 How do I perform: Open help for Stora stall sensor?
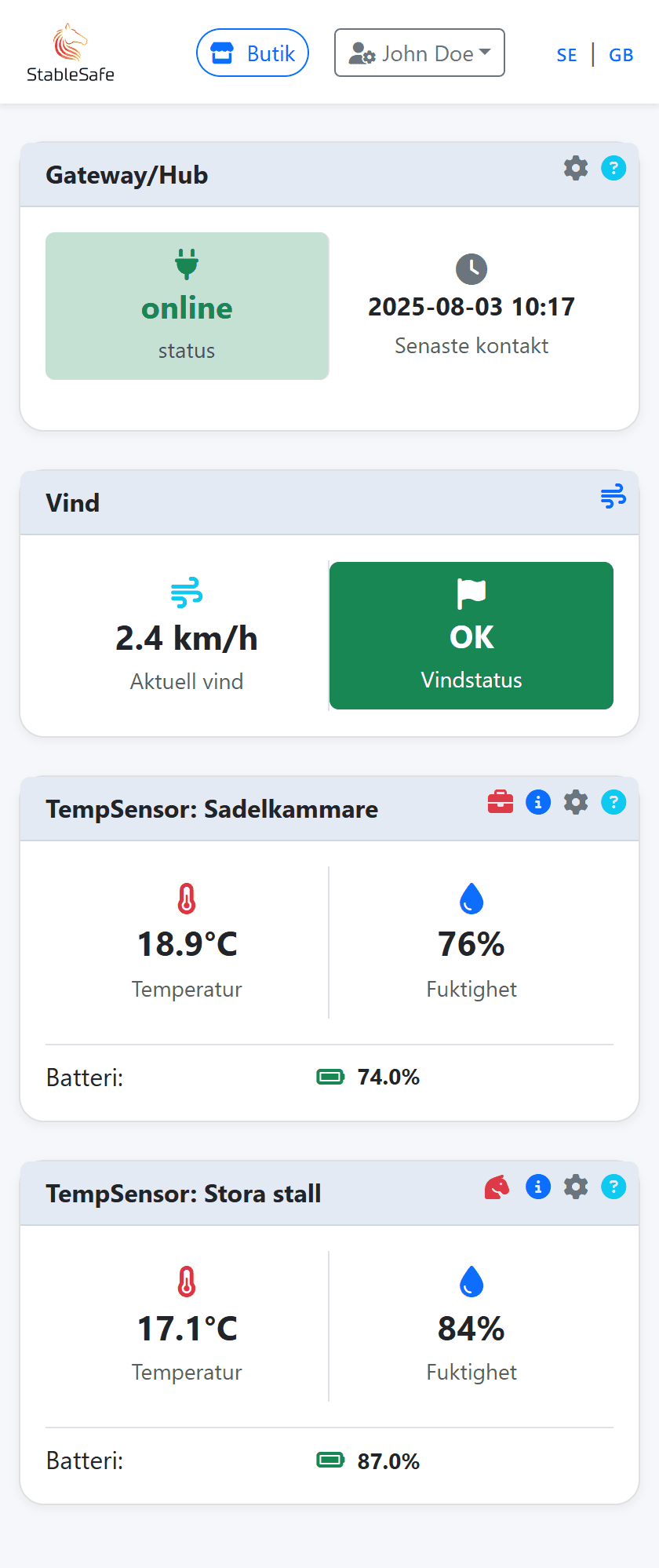click(x=613, y=1187)
